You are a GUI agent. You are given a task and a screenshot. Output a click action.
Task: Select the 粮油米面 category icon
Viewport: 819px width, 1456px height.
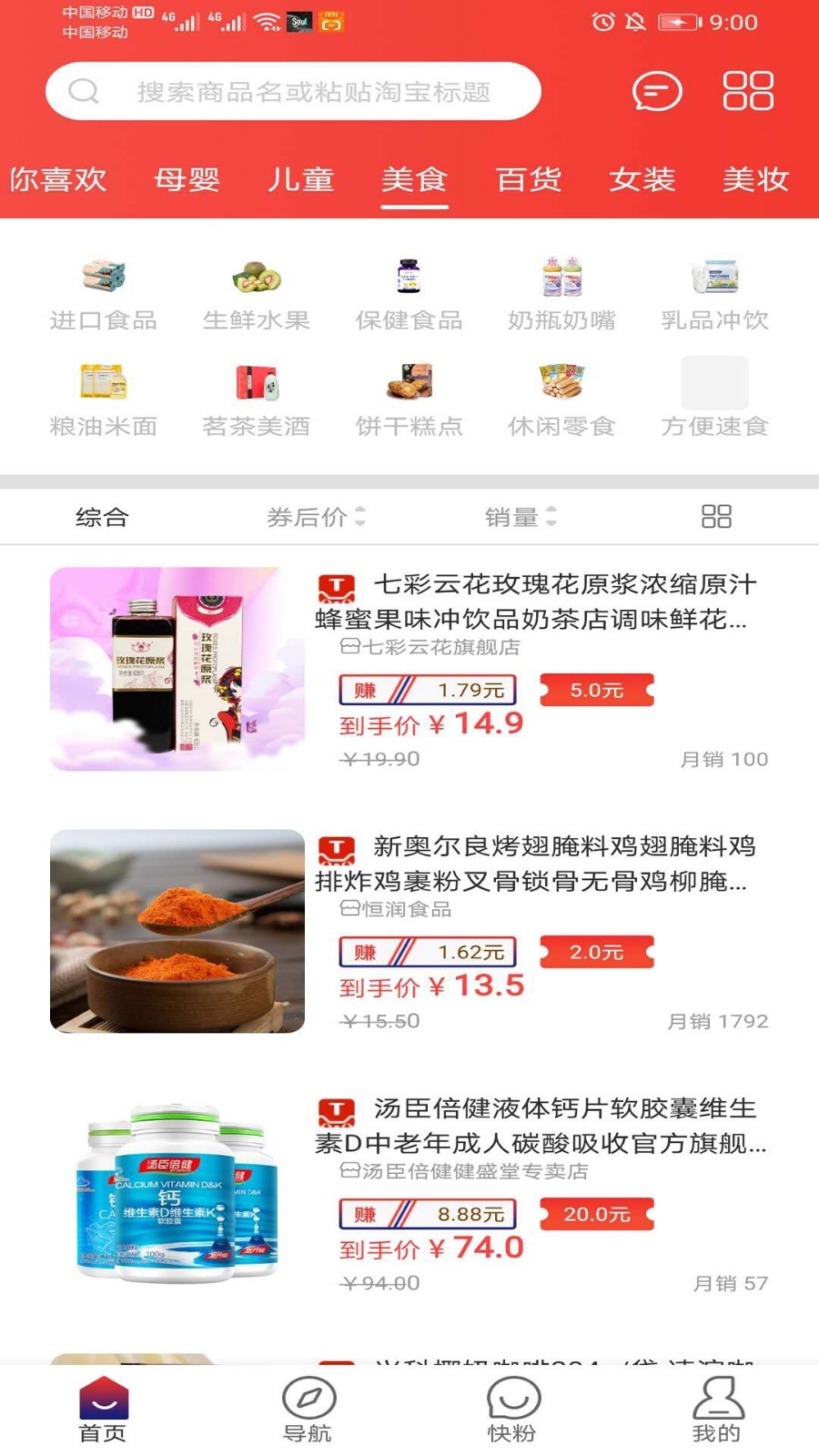point(103,396)
